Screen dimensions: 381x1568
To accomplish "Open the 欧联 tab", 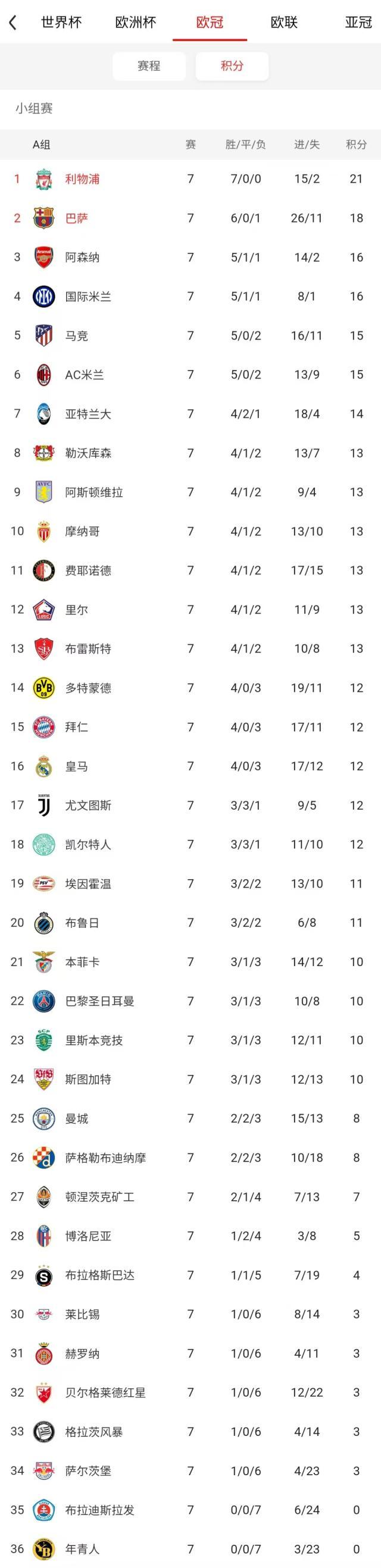I will coord(284,23).
